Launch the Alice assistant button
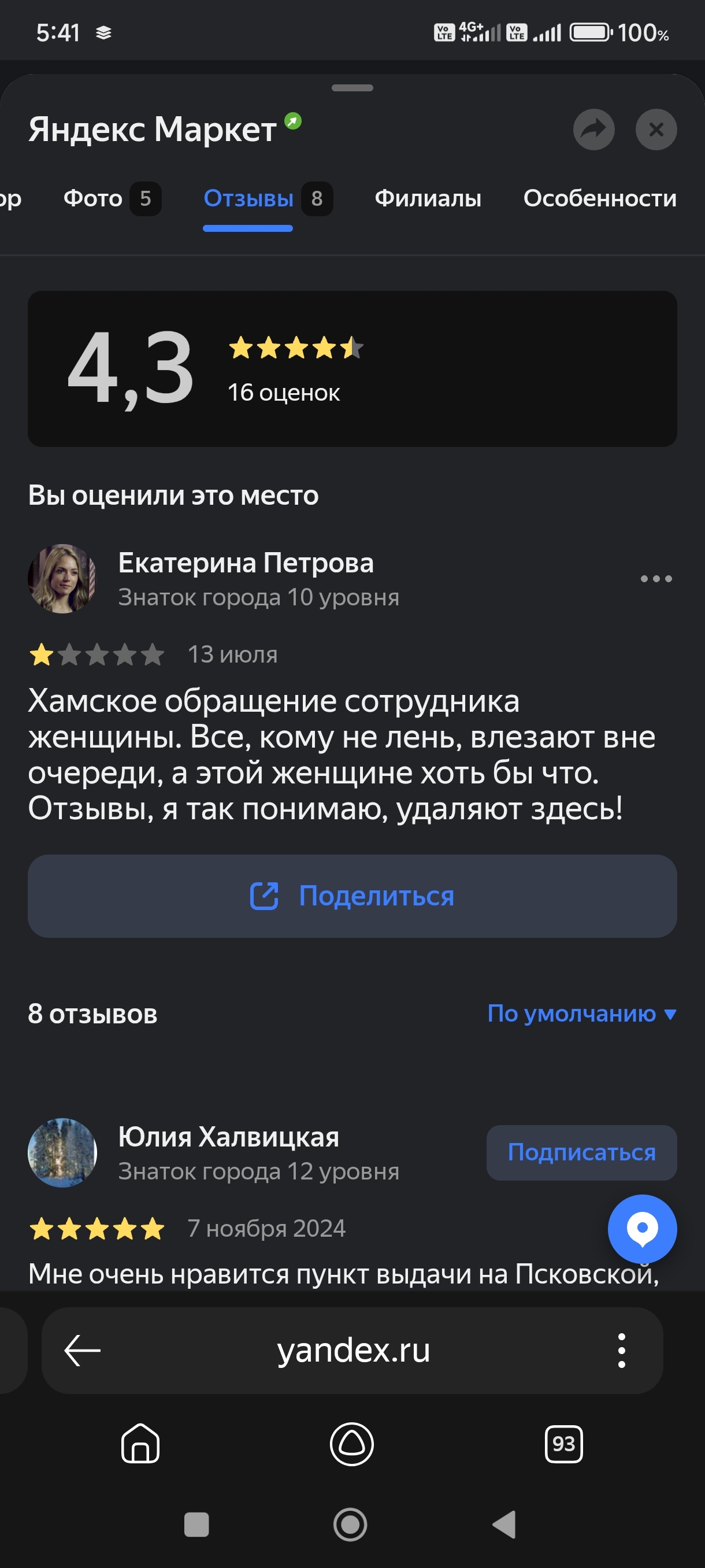The height and width of the screenshot is (1568, 705). click(351, 1443)
